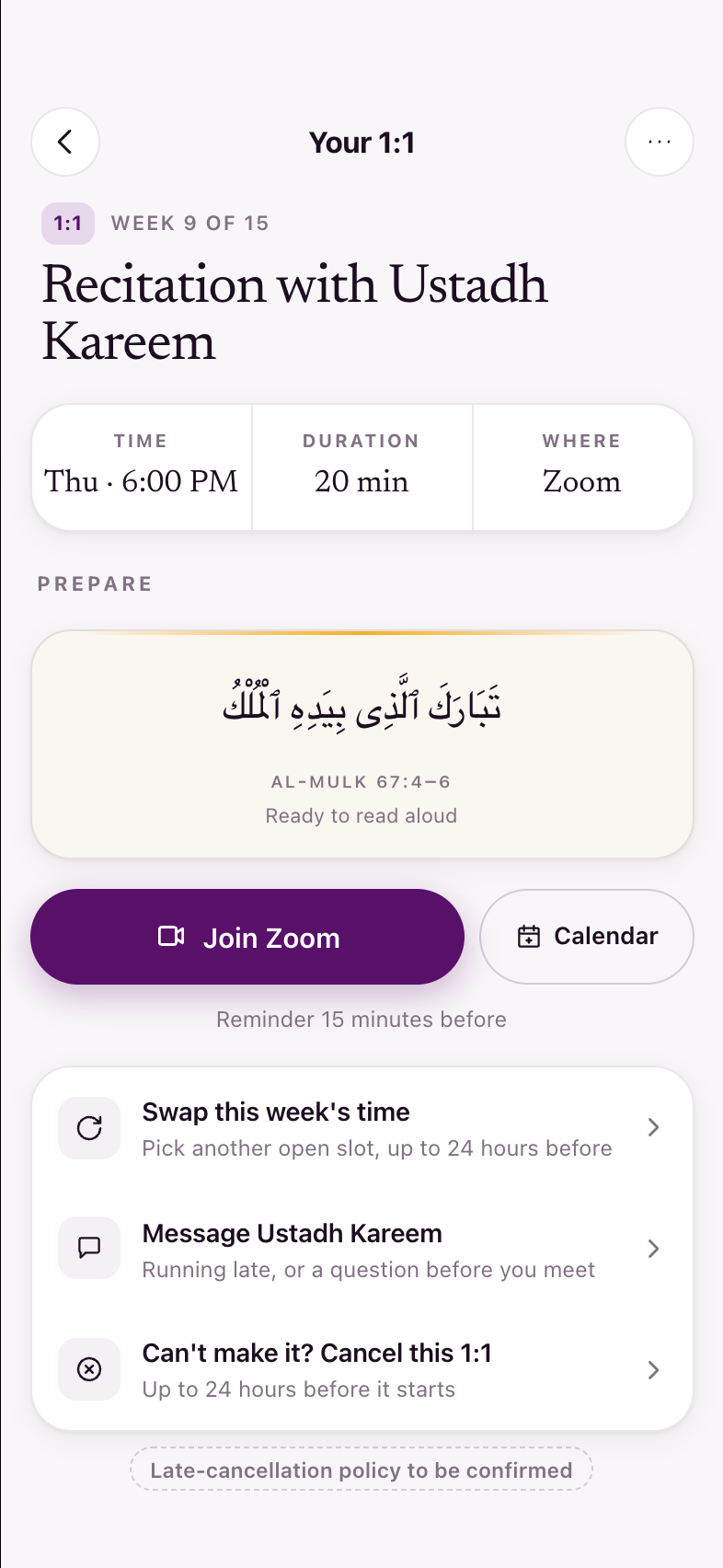Tap the Join Zoom button
Image resolution: width=723 pixels, height=1568 pixels.
(x=247, y=937)
